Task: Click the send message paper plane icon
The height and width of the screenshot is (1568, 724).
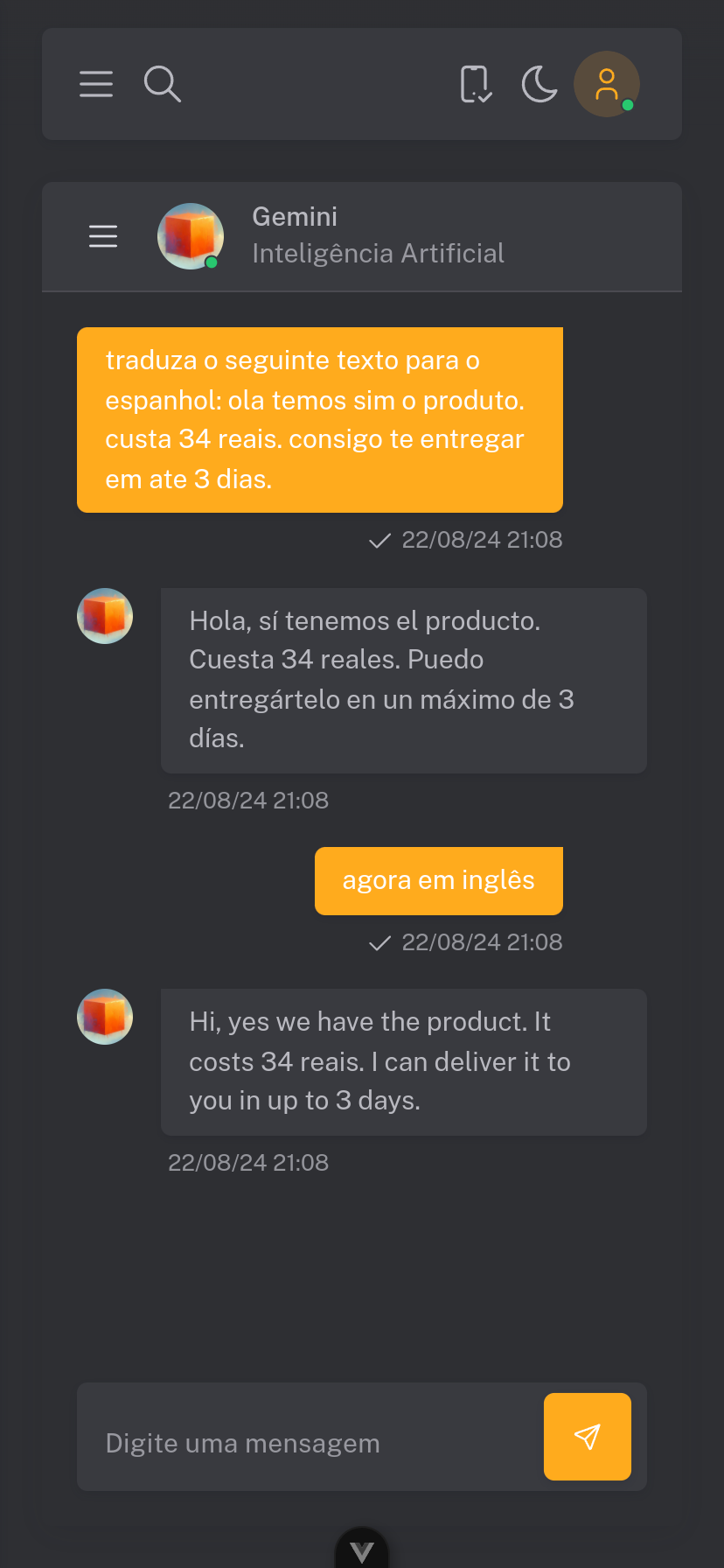Action: click(x=587, y=1436)
